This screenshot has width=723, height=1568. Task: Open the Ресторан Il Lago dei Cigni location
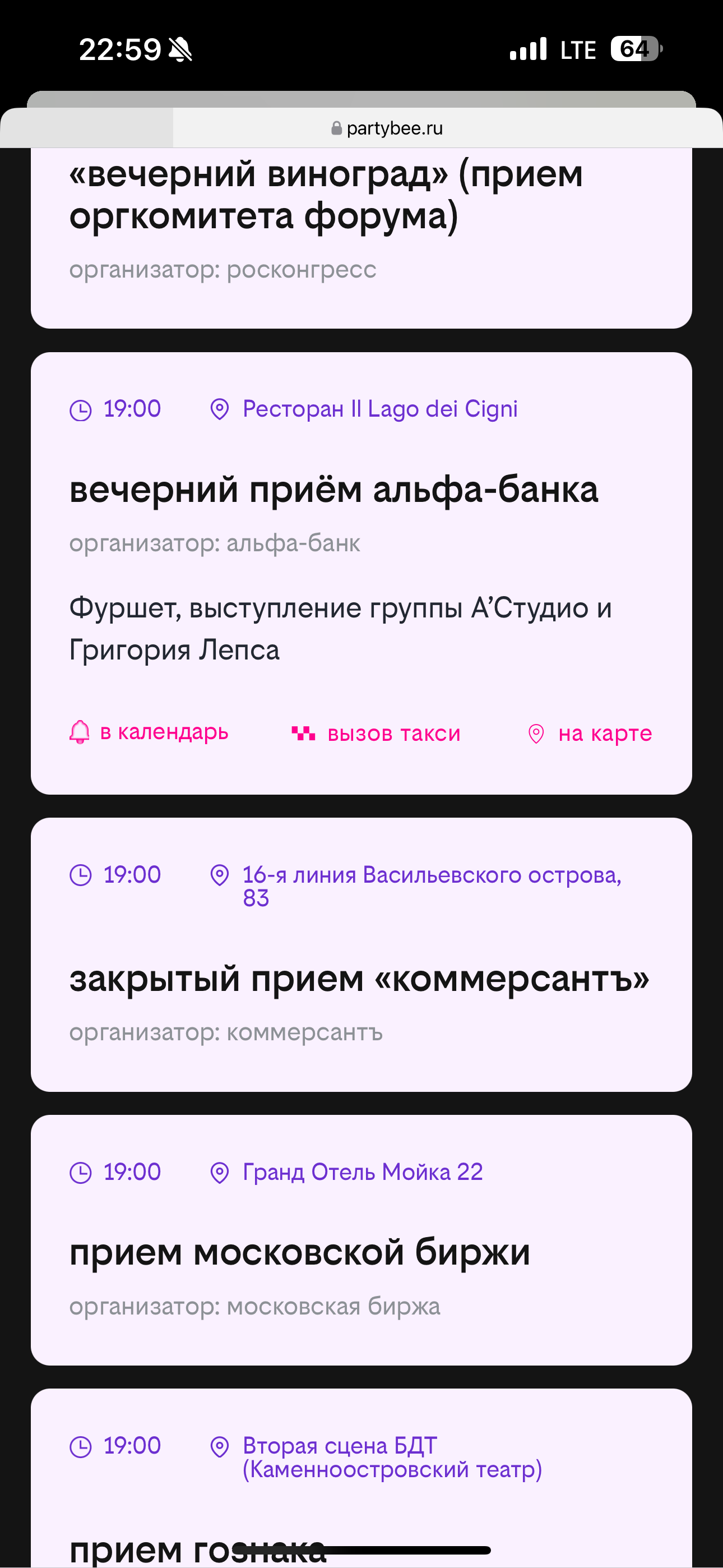[x=379, y=409]
